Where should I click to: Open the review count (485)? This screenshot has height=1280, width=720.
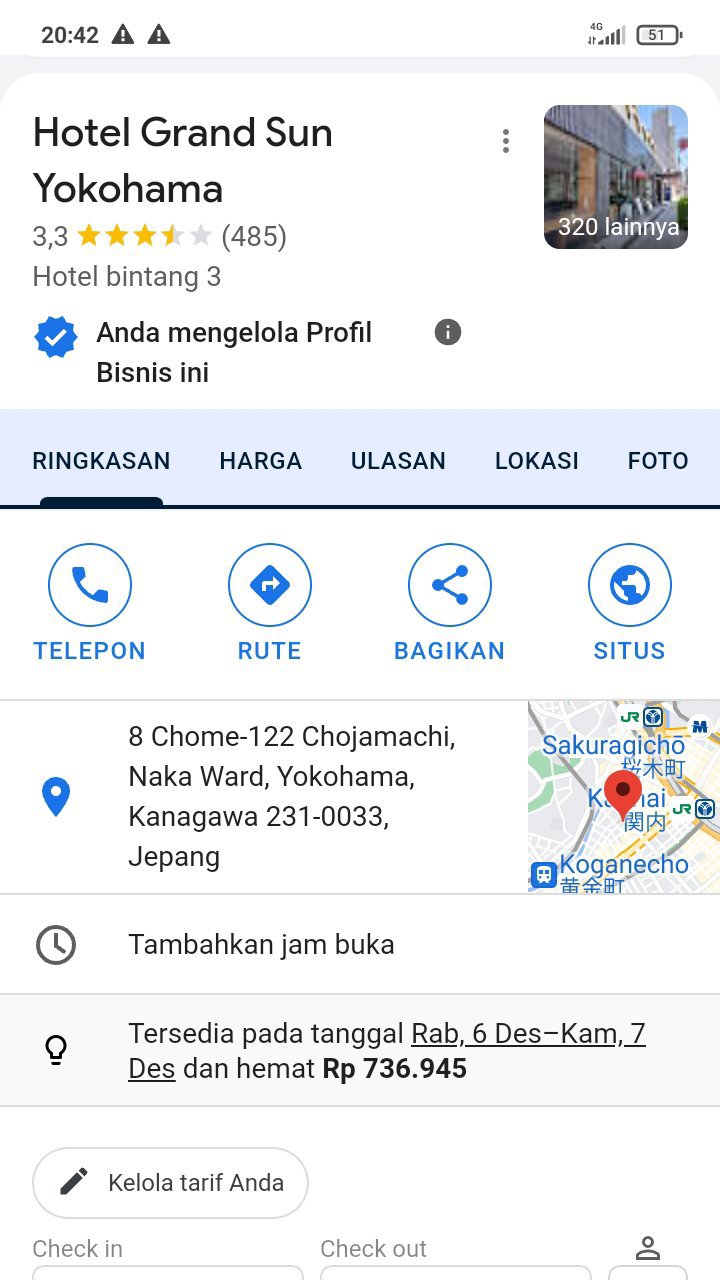coord(254,237)
